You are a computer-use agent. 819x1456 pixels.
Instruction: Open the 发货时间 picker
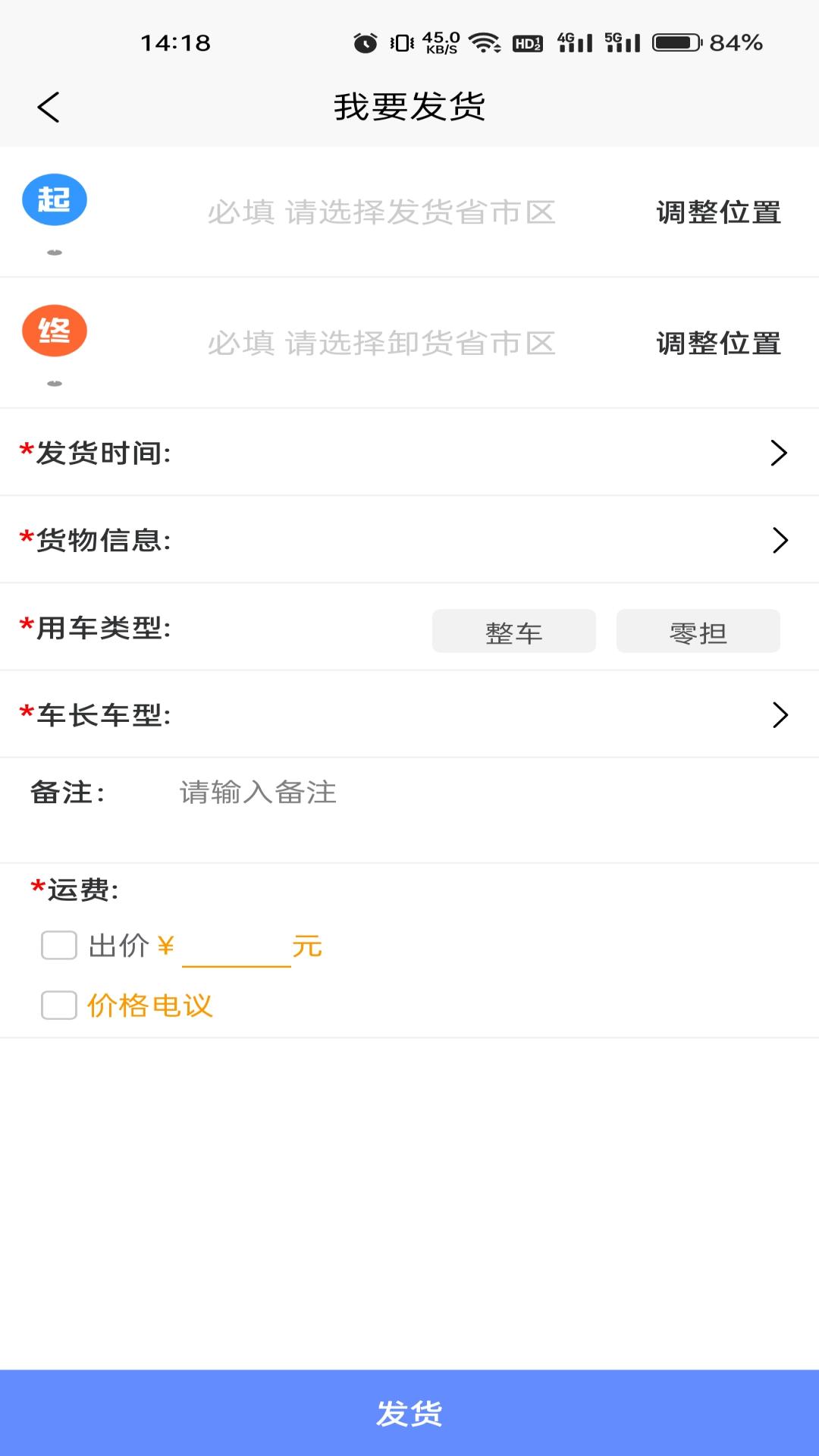coord(409,453)
